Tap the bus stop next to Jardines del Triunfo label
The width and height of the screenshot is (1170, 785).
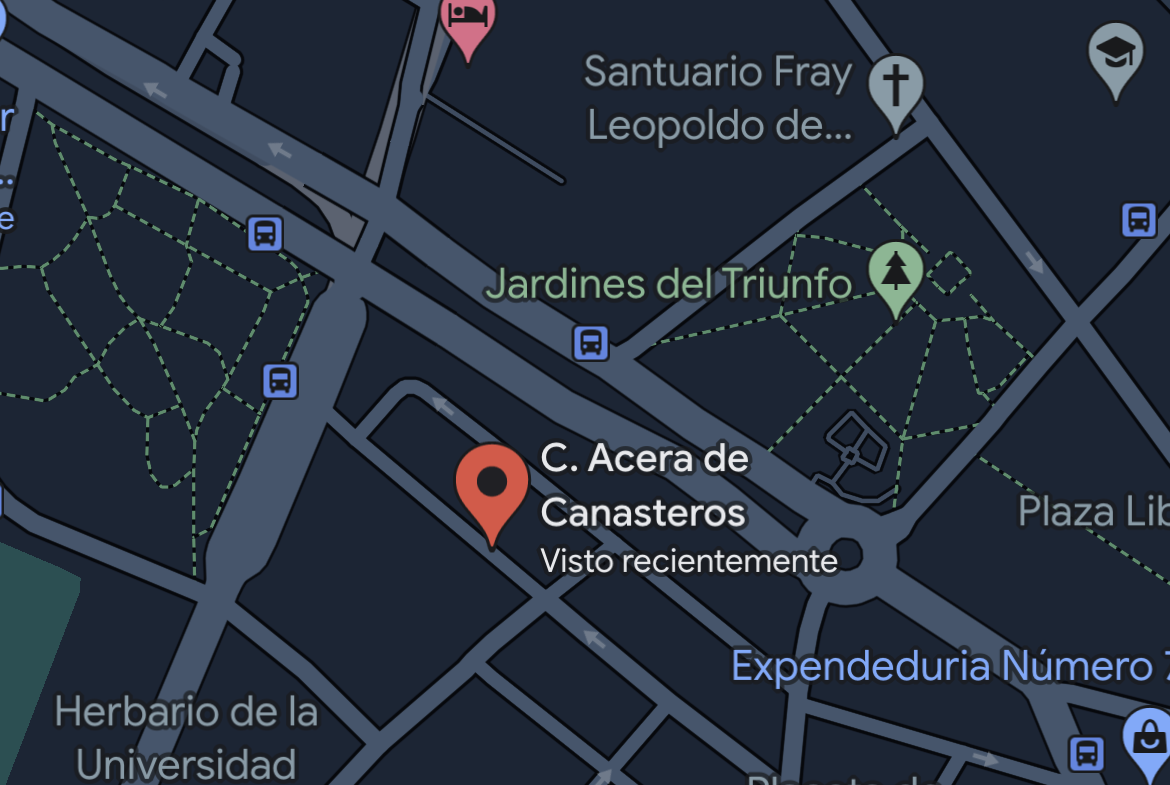coord(591,343)
